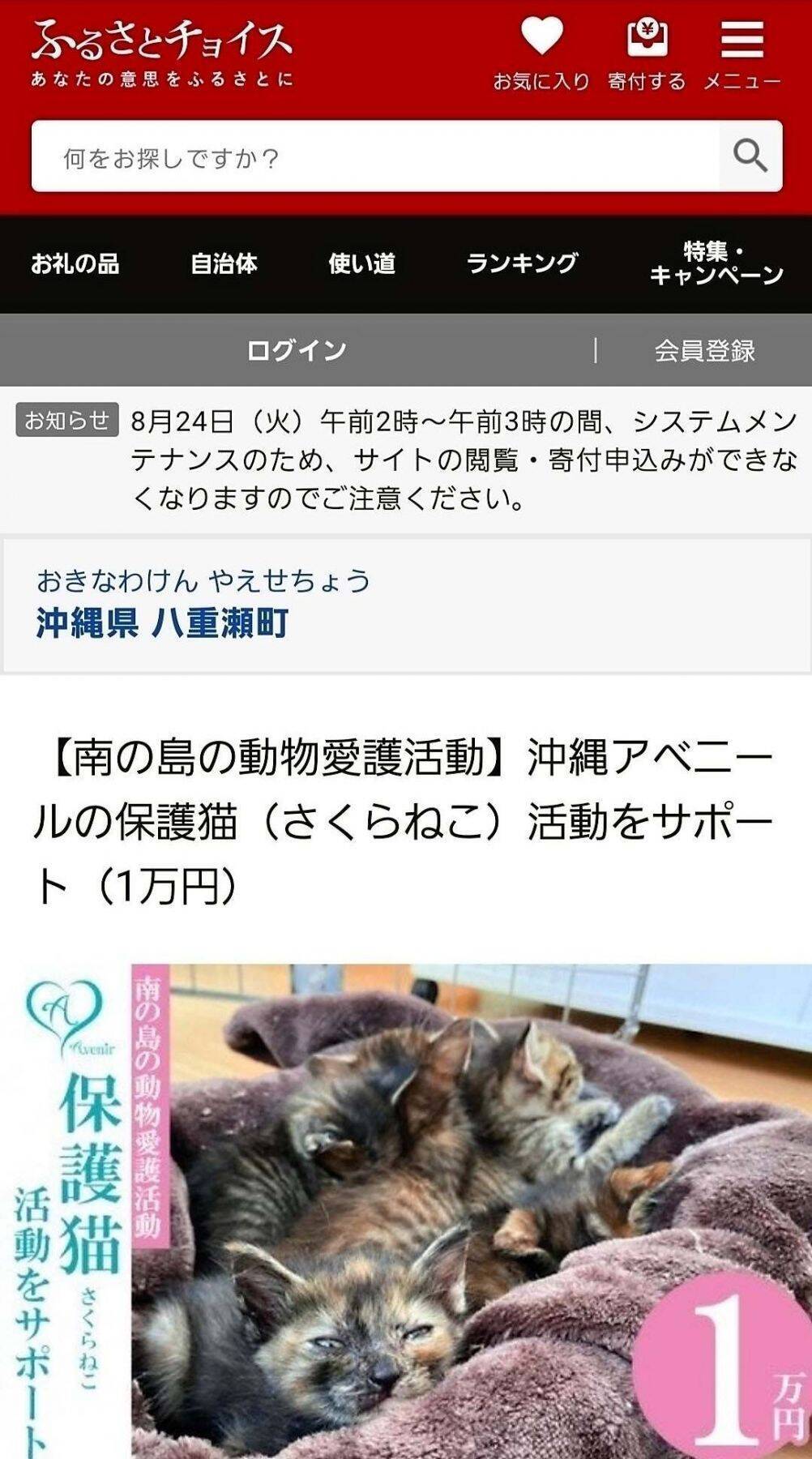This screenshot has width=812, height=1459.
Task: Read the お知らせ maintenance notice
Action: point(462,459)
